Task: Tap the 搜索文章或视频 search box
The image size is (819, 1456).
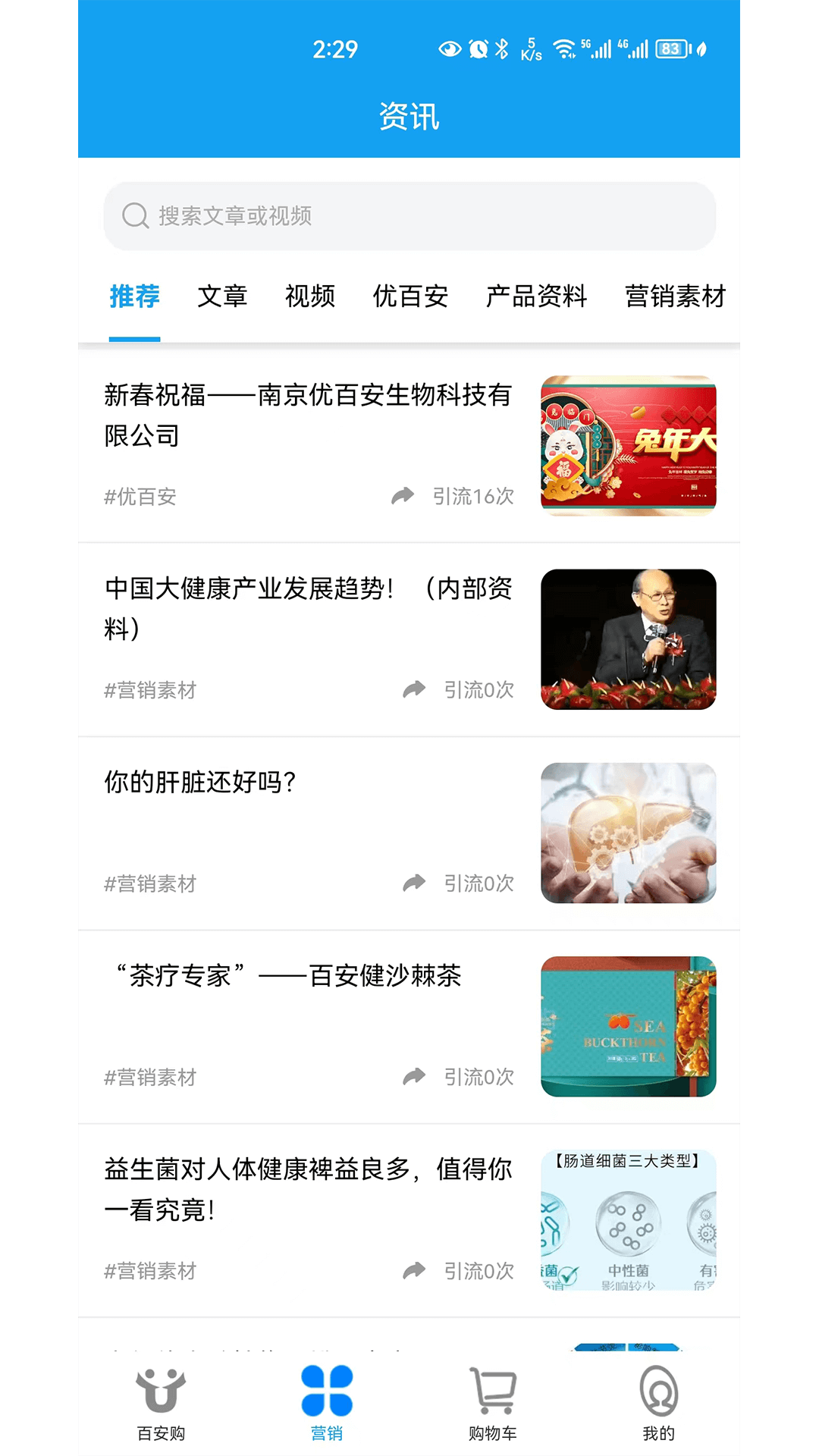Action: pos(409,216)
